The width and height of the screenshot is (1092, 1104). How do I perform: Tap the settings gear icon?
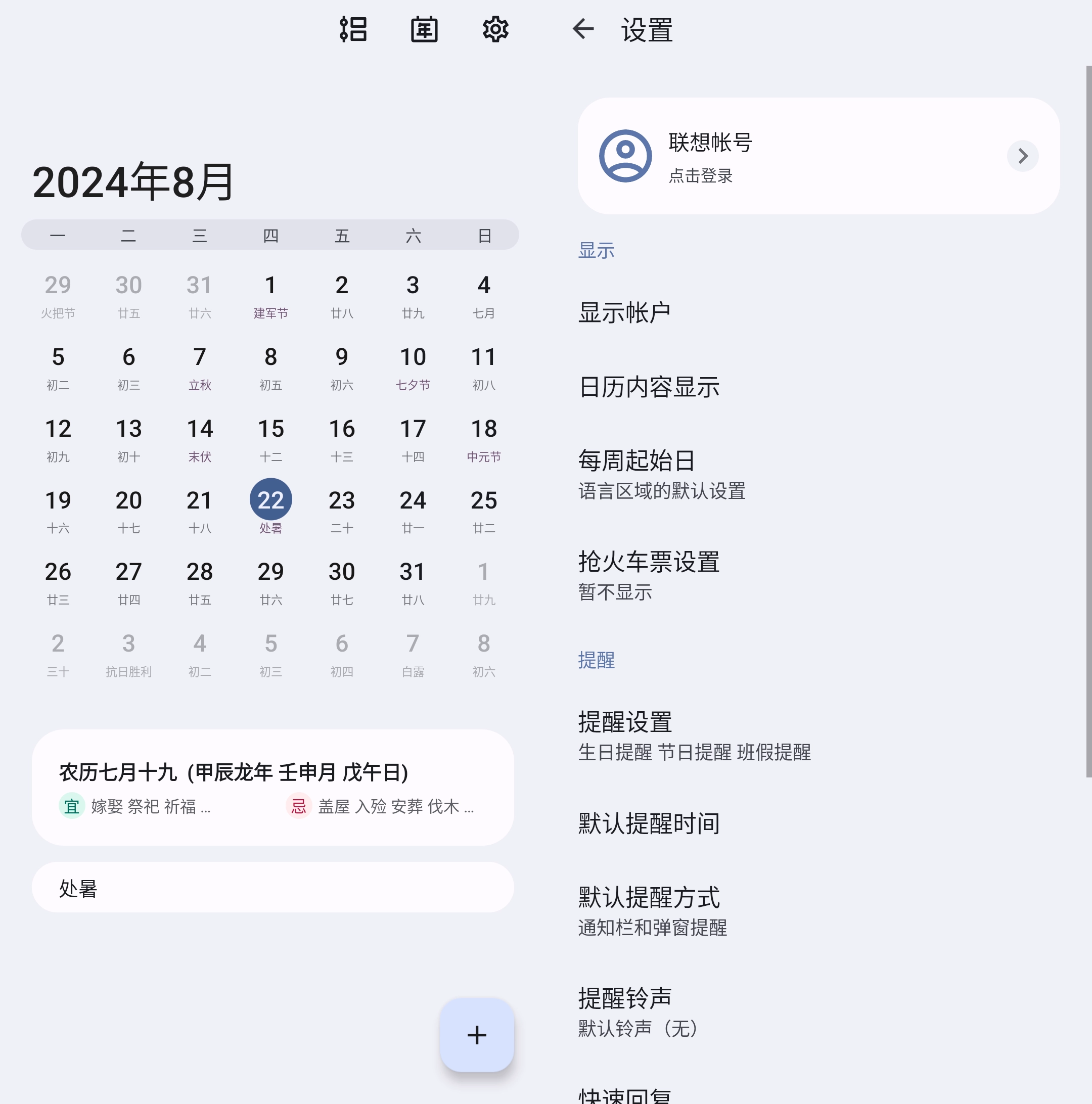coord(495,29)
